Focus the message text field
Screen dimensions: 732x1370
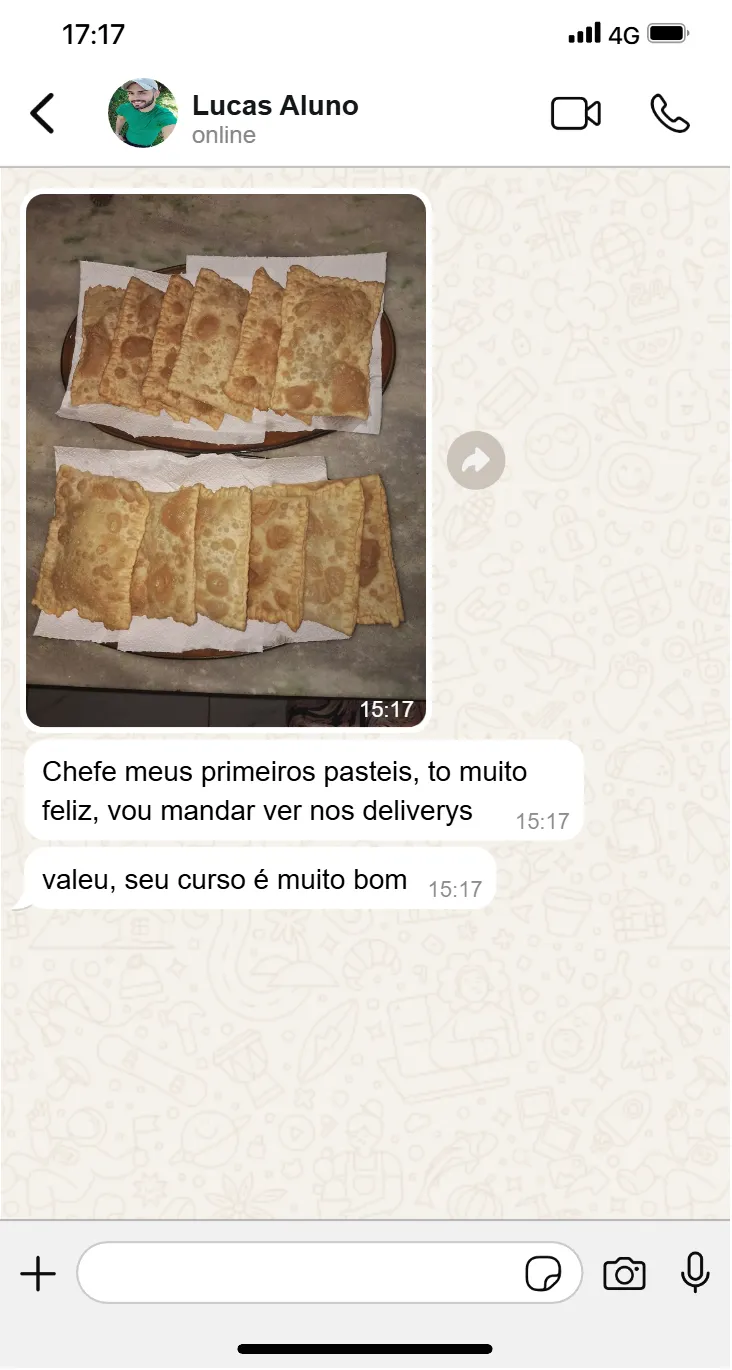tap(300, 1273)
